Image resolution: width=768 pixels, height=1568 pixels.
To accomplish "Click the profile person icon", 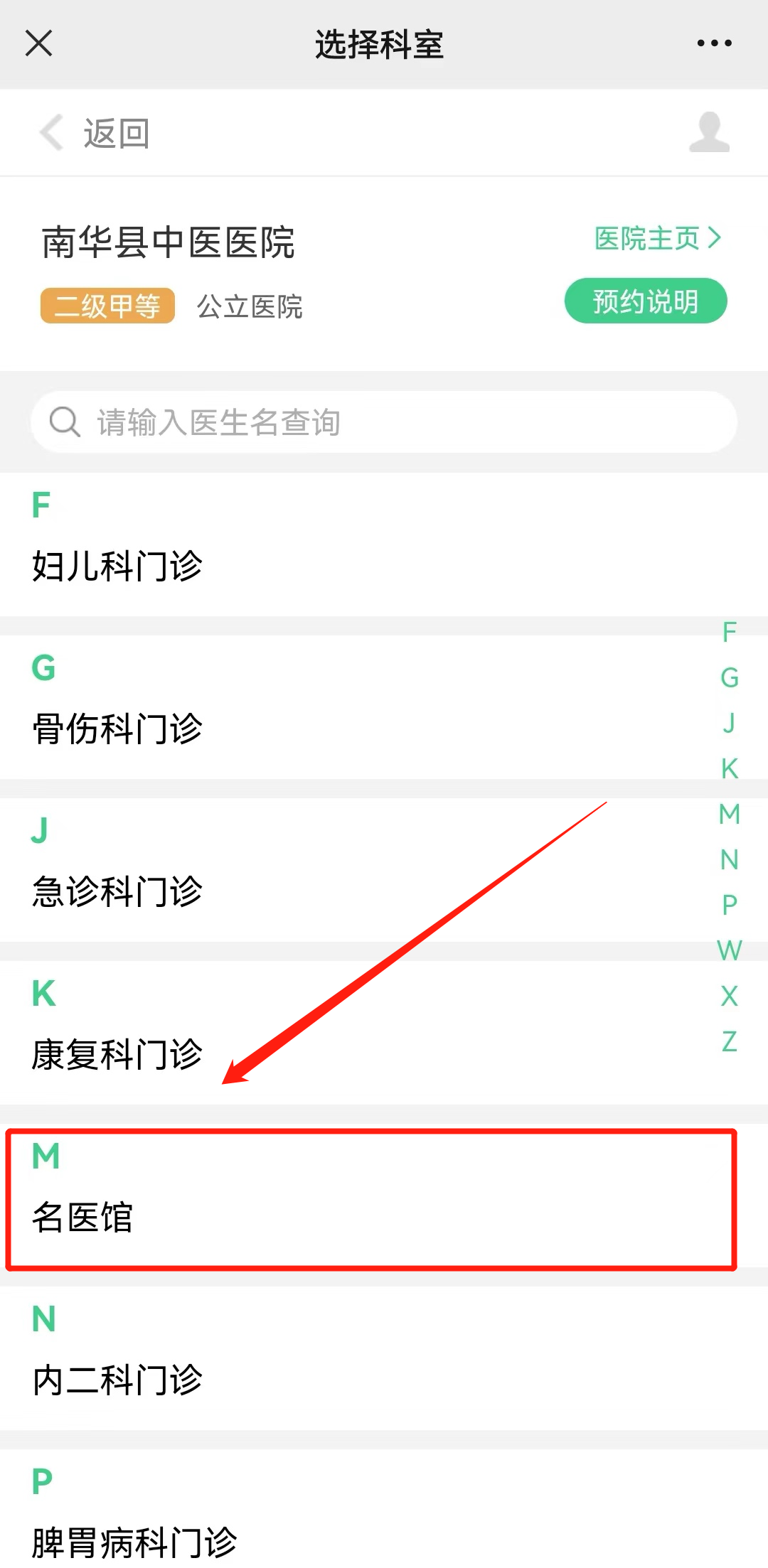I will point(710,132).
